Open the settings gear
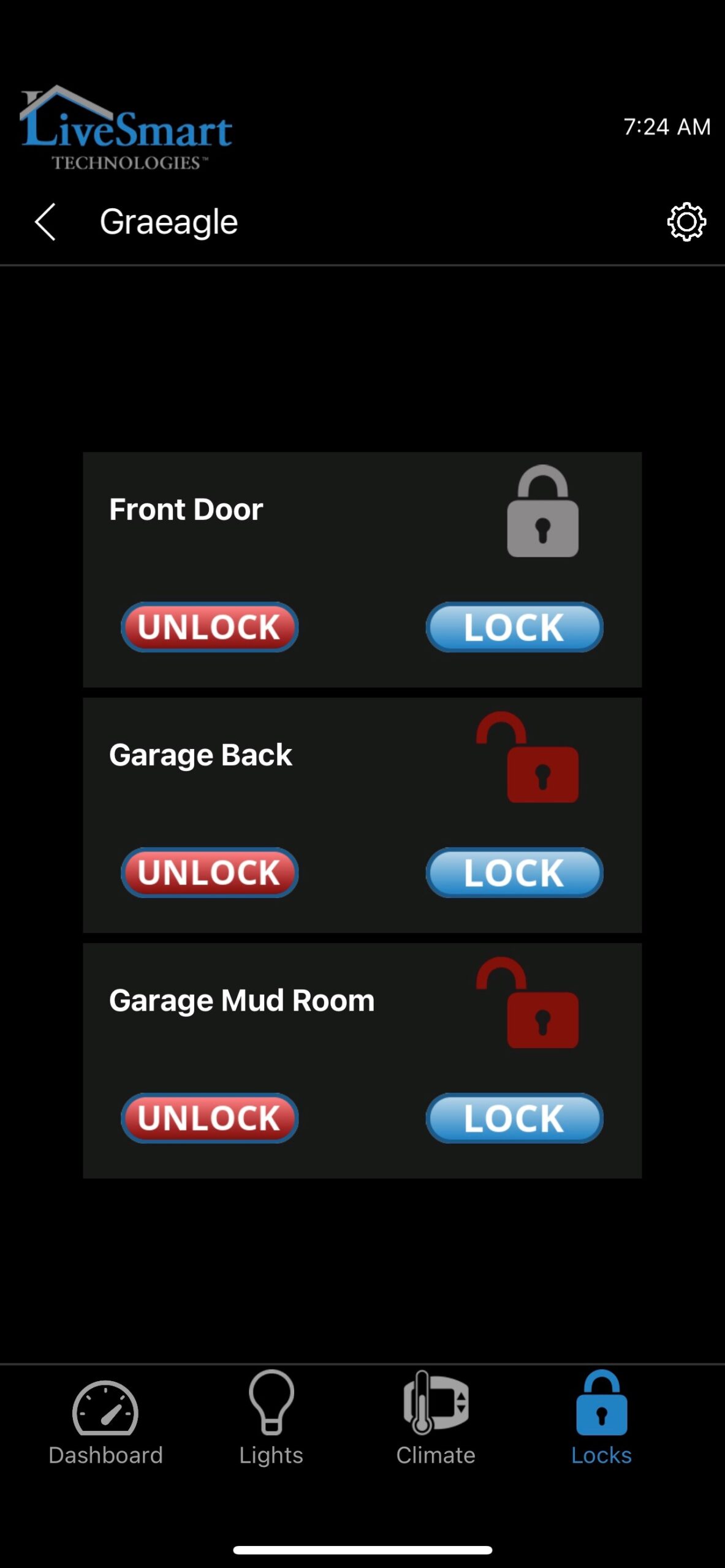This screenshot has height=1568, width=725. (x=686, y=222)
